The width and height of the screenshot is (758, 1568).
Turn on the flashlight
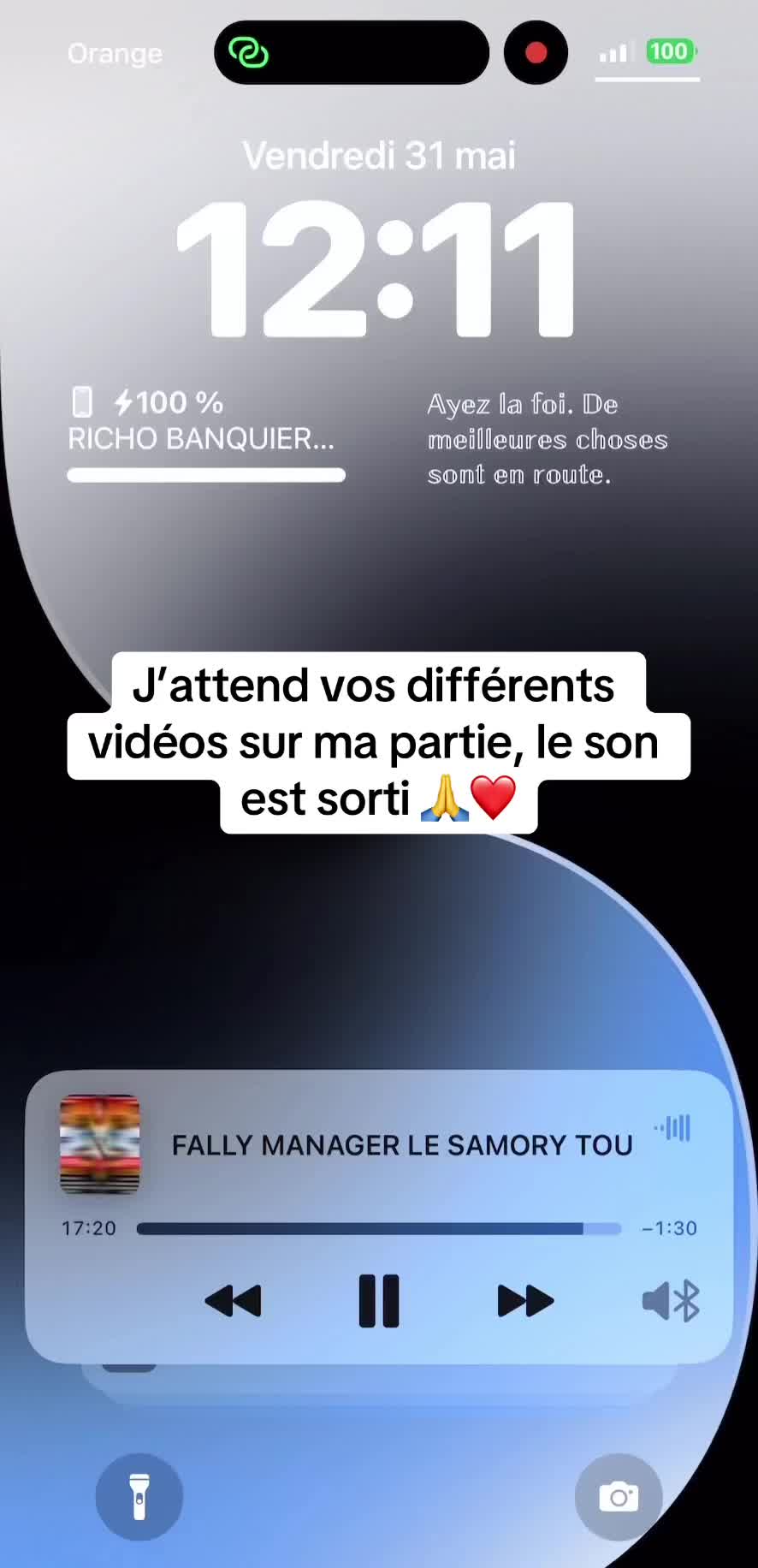(x=139, y=1497)
